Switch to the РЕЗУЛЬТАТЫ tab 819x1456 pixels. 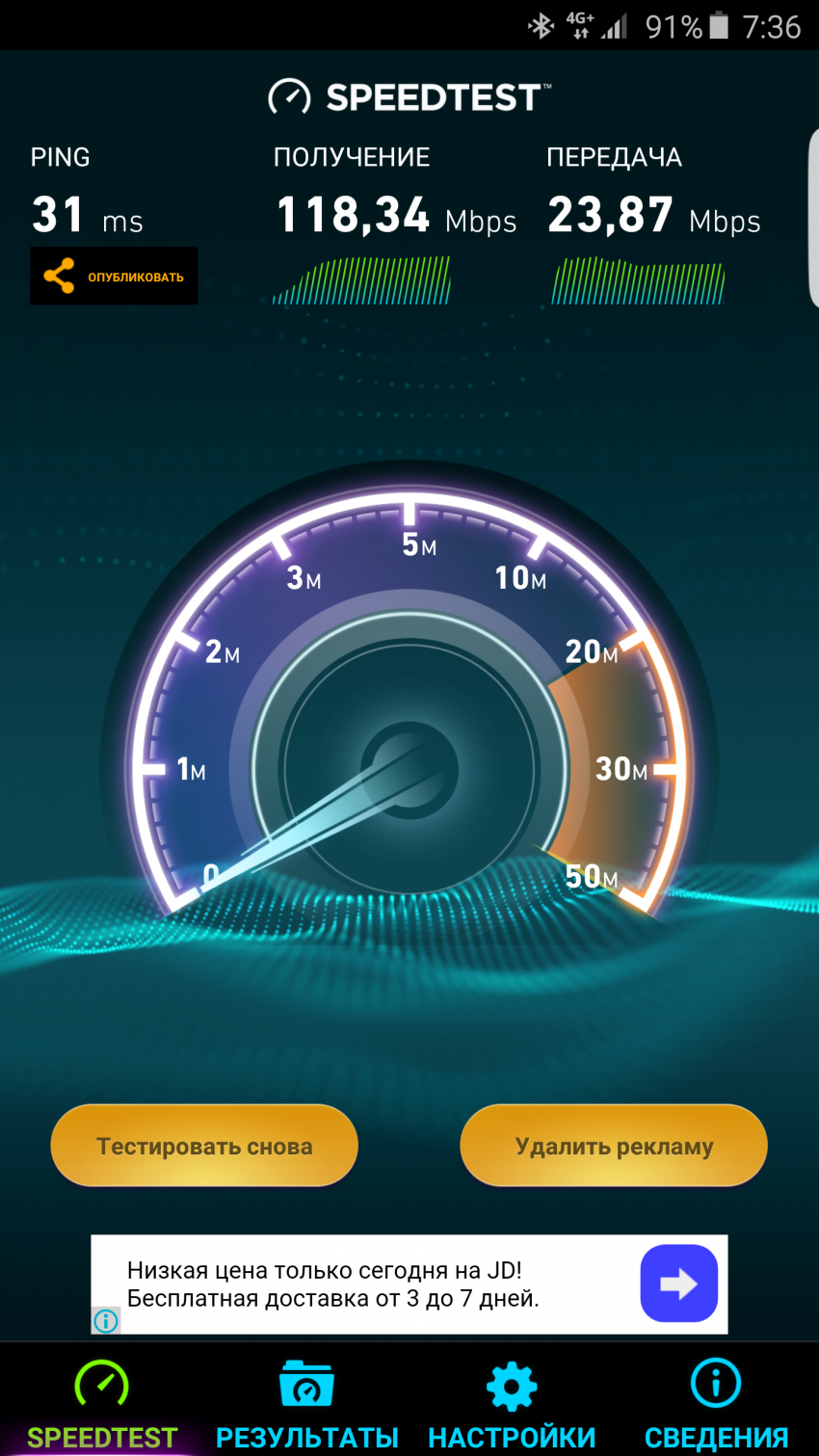click(x=306, y=1402)
